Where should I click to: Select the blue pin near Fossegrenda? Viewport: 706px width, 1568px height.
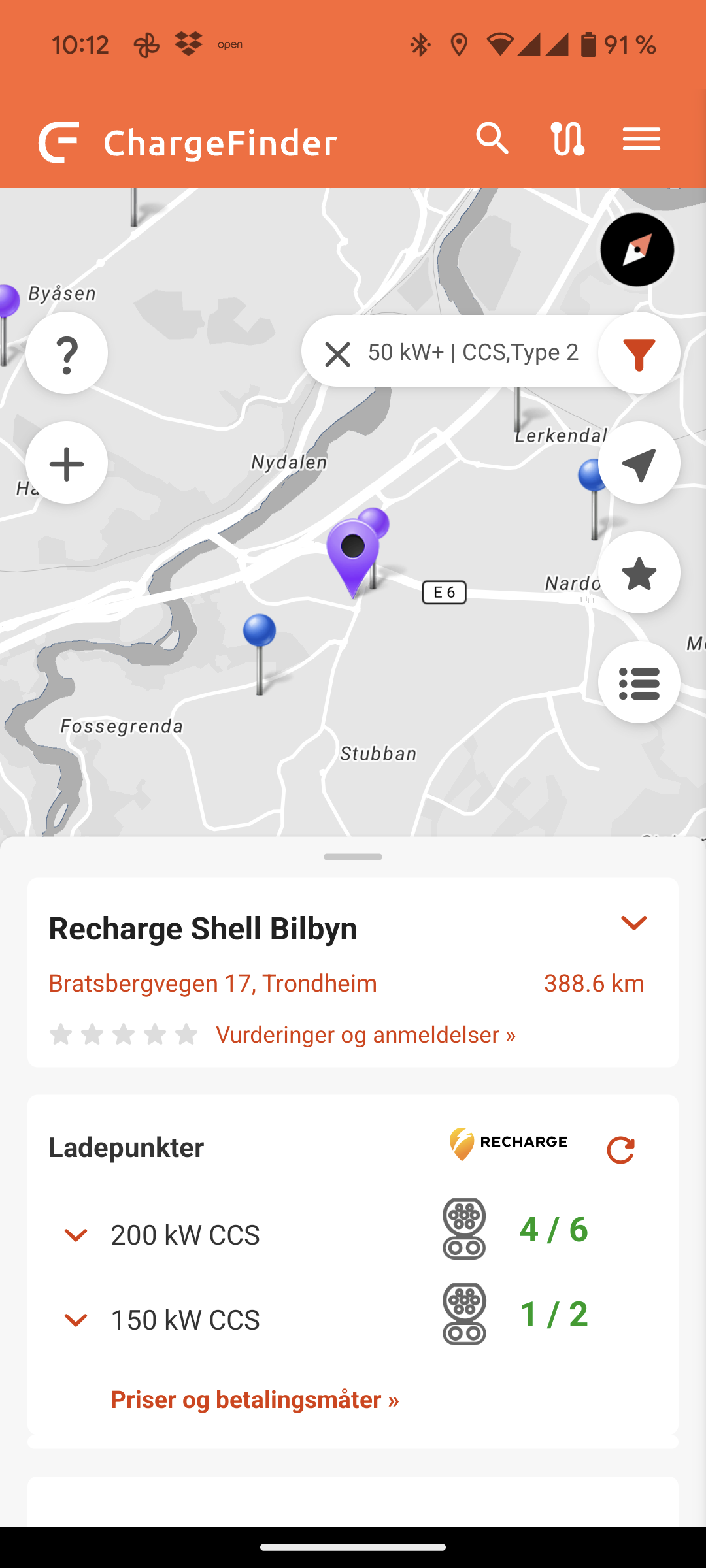tap(260, 632)
